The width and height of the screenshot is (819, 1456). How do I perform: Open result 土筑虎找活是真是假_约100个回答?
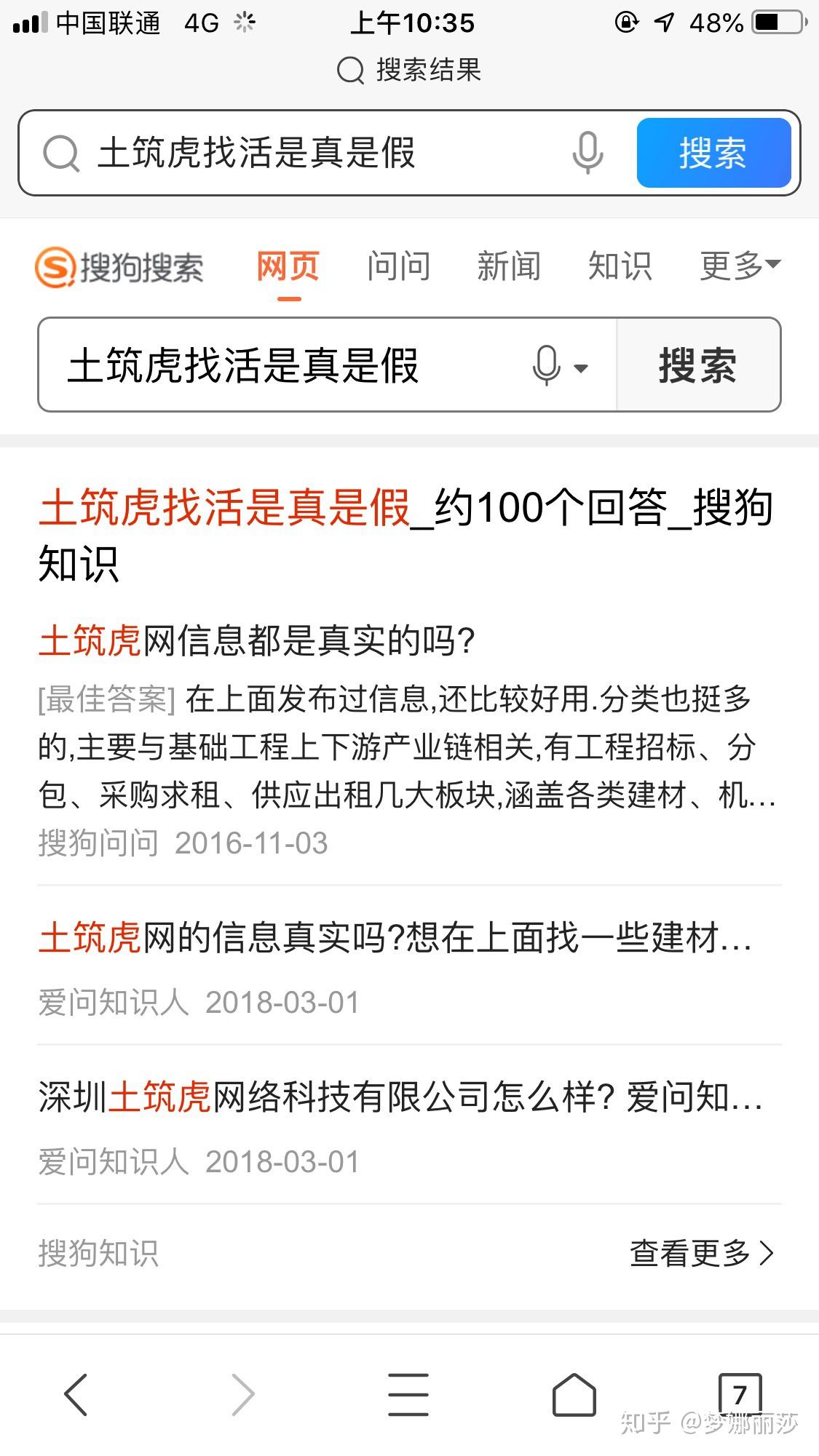tap(405, 536)
